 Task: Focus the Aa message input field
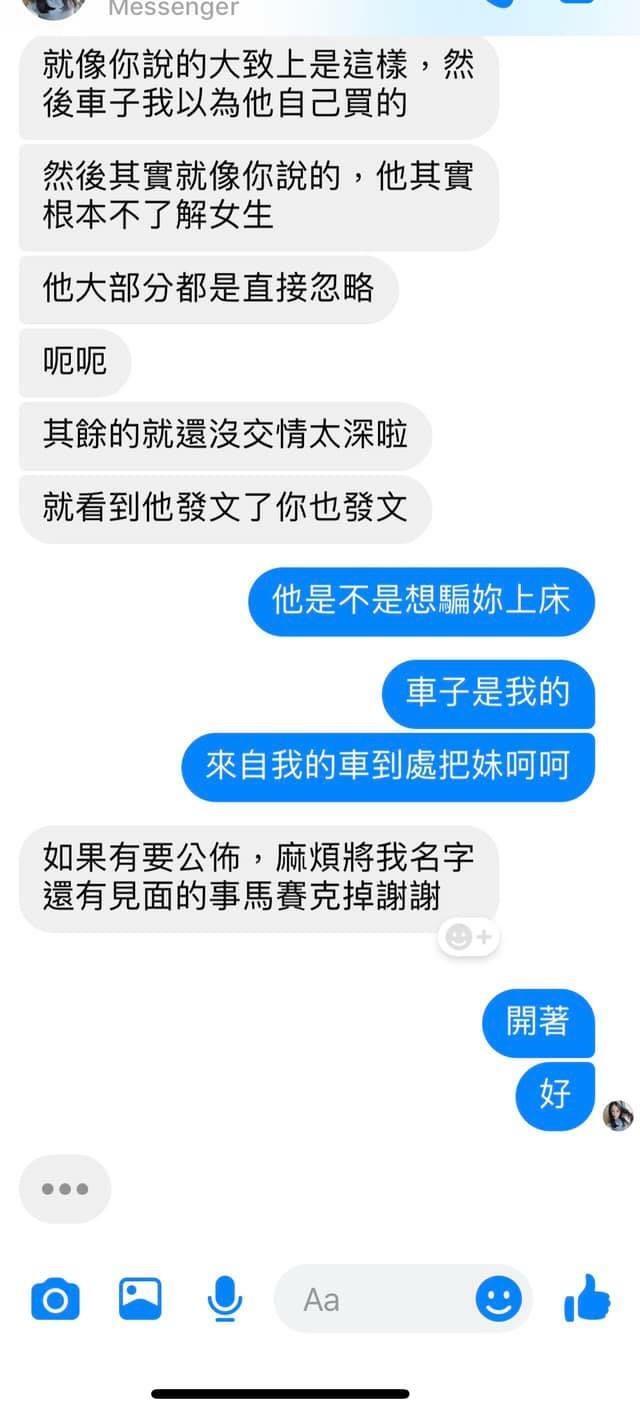pyautogui.click(x=380, y=1299)
